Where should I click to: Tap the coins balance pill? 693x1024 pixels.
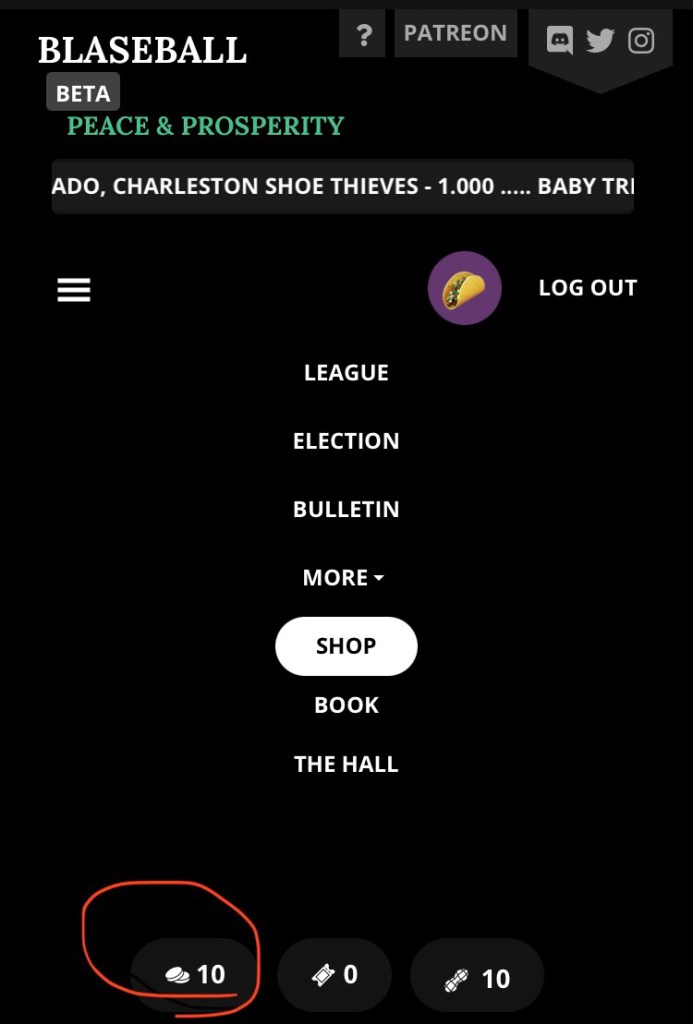click(x=196, y=975)
